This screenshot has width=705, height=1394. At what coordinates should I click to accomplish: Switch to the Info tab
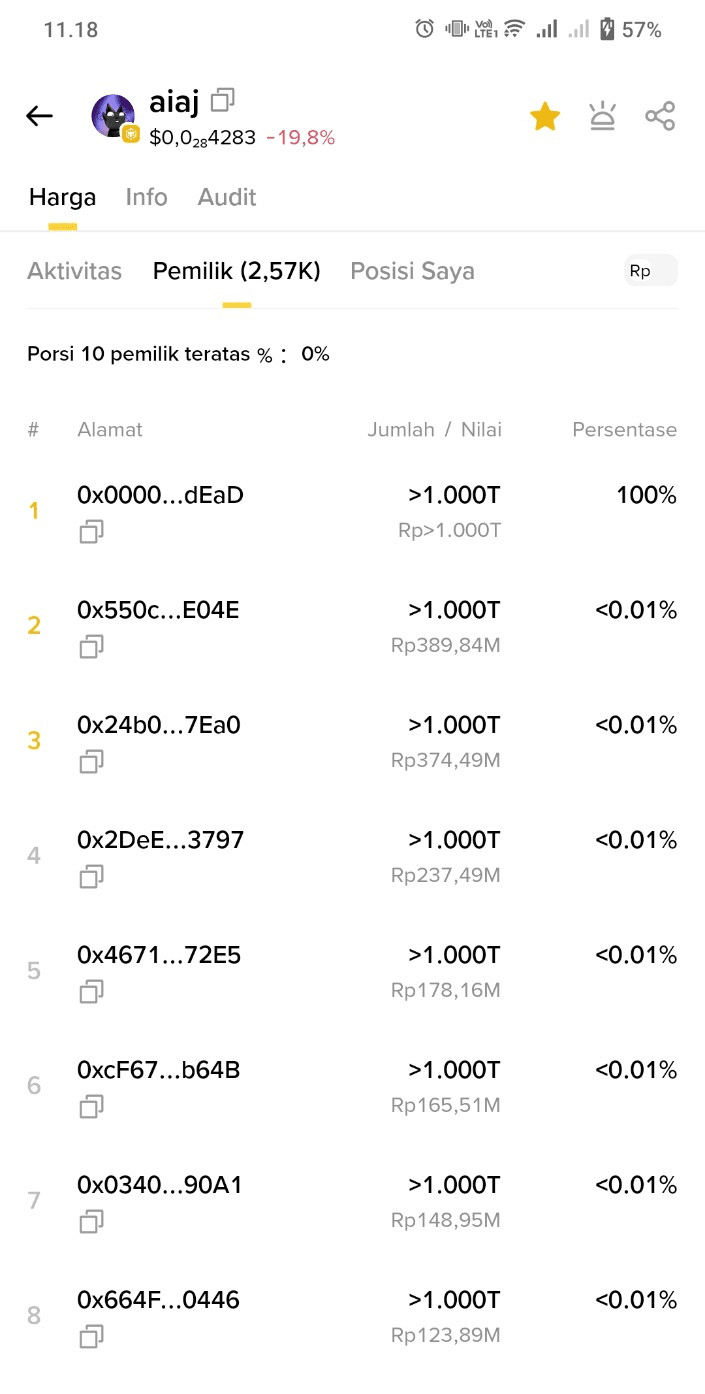pyautogui.click(x=146, y=197)
